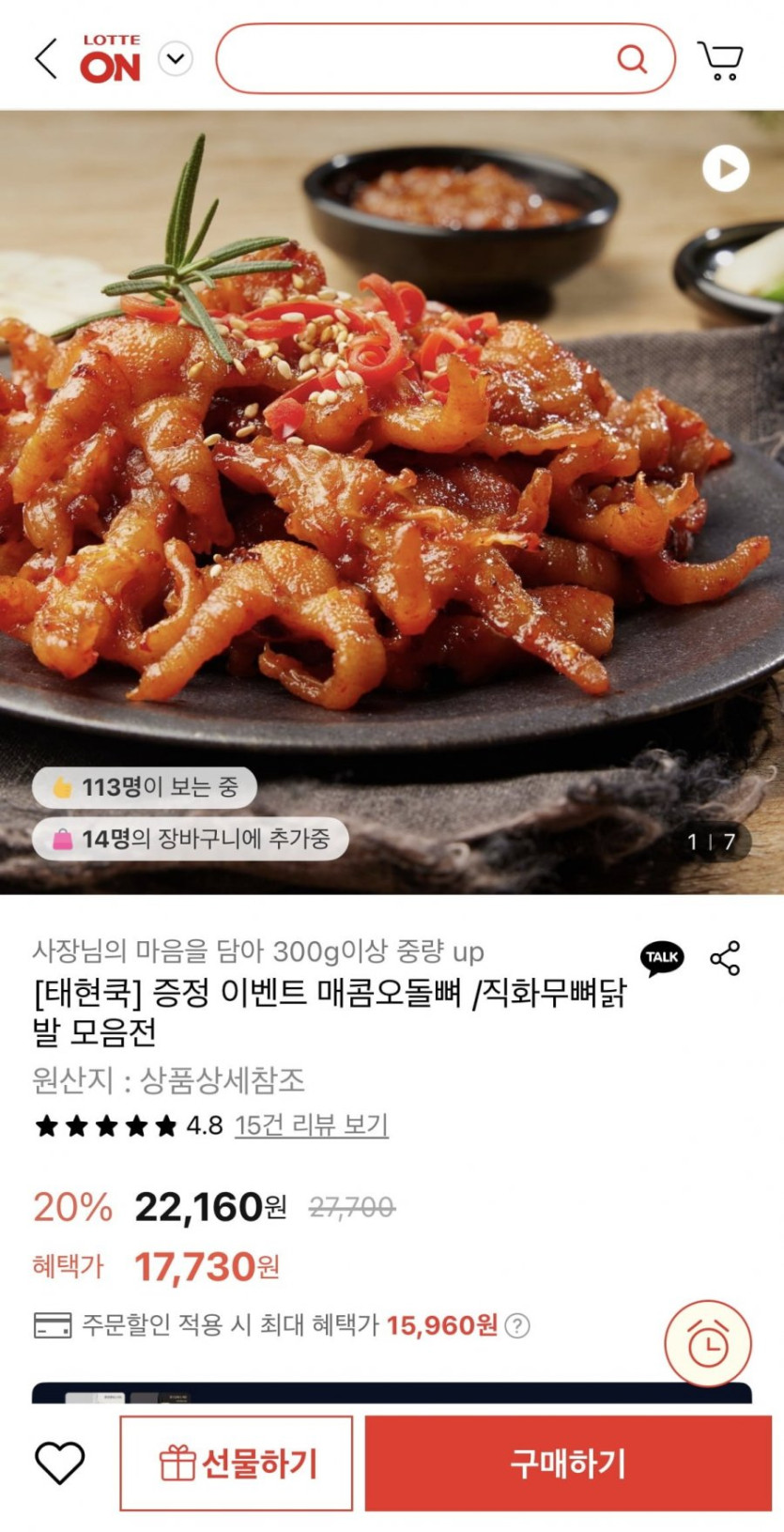Go back to the previous page
Image resolution: width=784 pixels, height=1532 pixels.
tap(45, 59)
